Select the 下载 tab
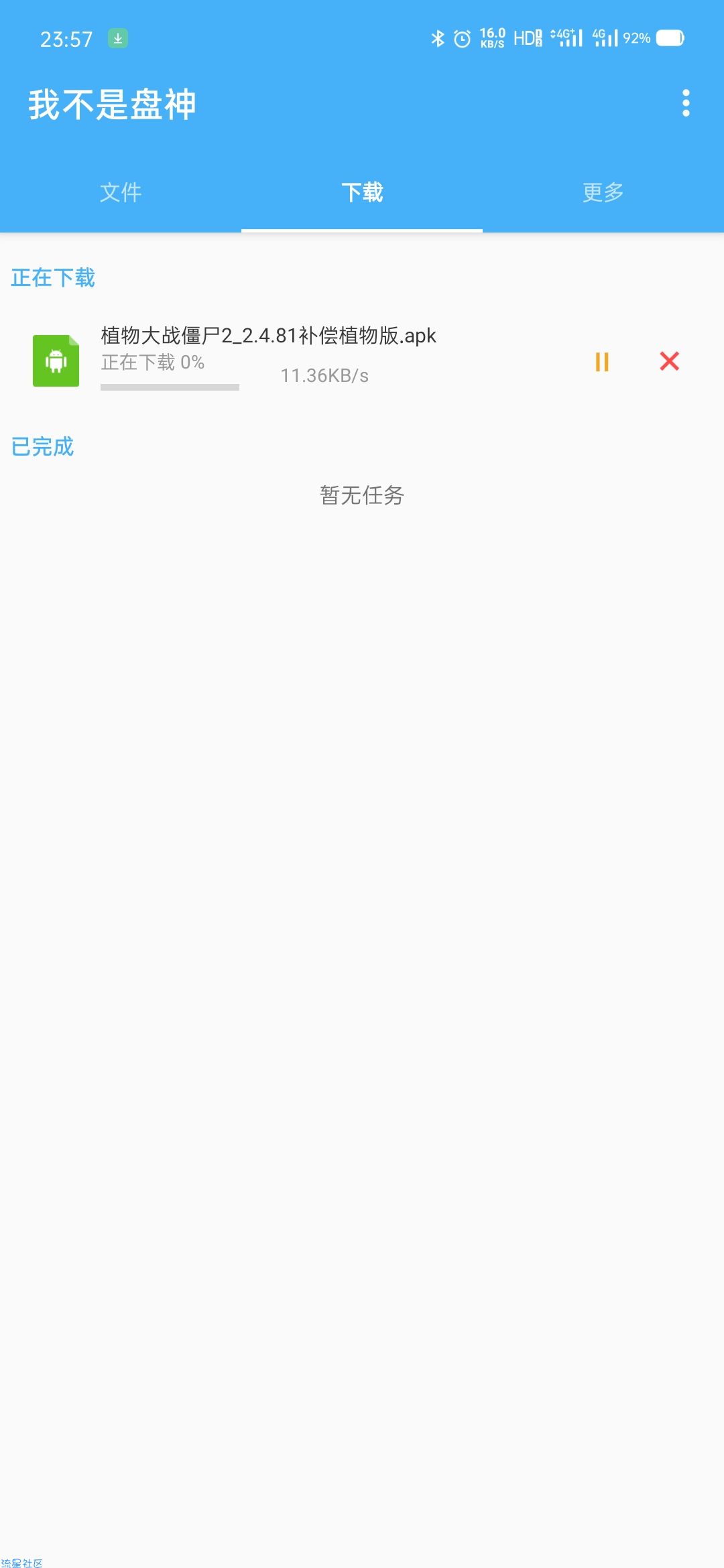The width and height of the screenshot is (724, 1568). pyautogui.click(x=362, y=193)
